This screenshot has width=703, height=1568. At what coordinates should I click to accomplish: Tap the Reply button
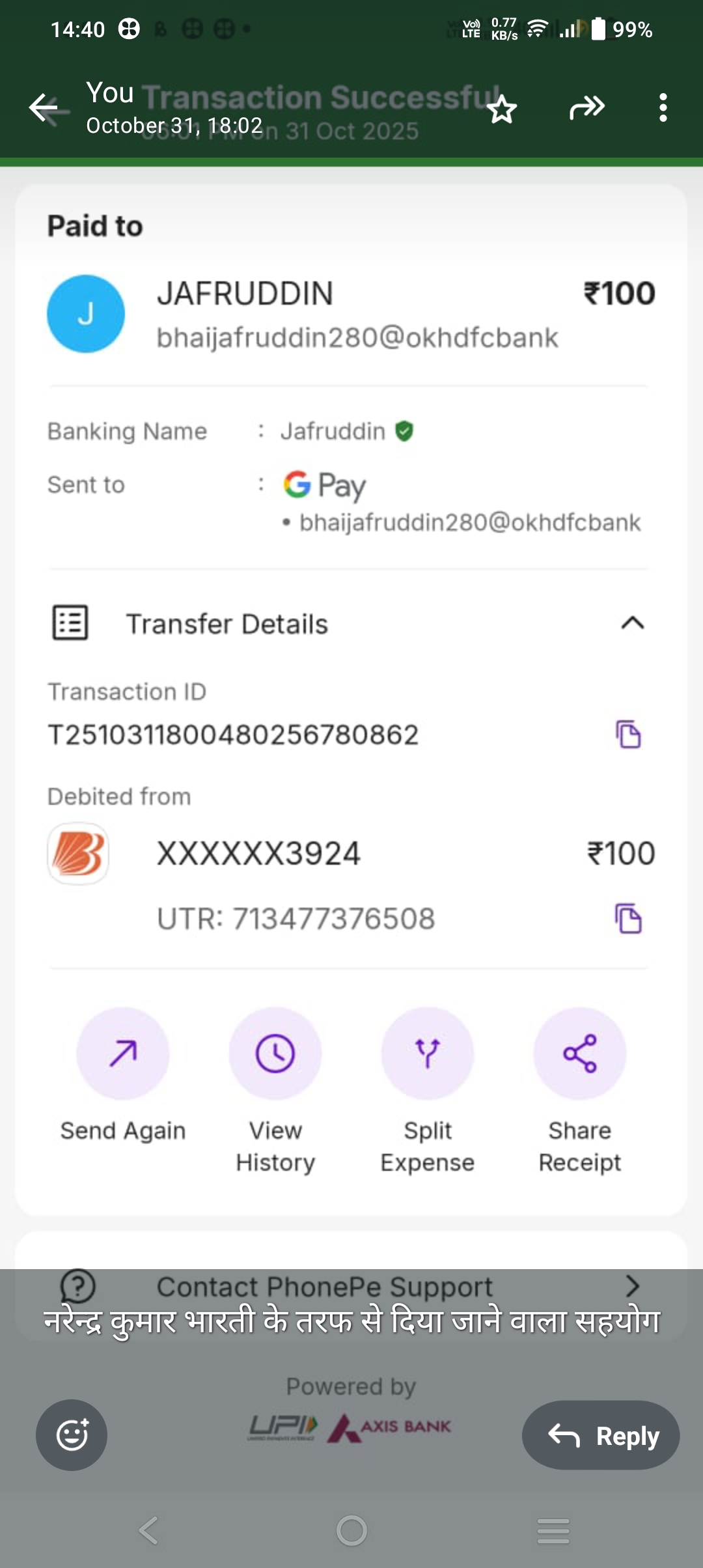click(x=601, y=1435)
